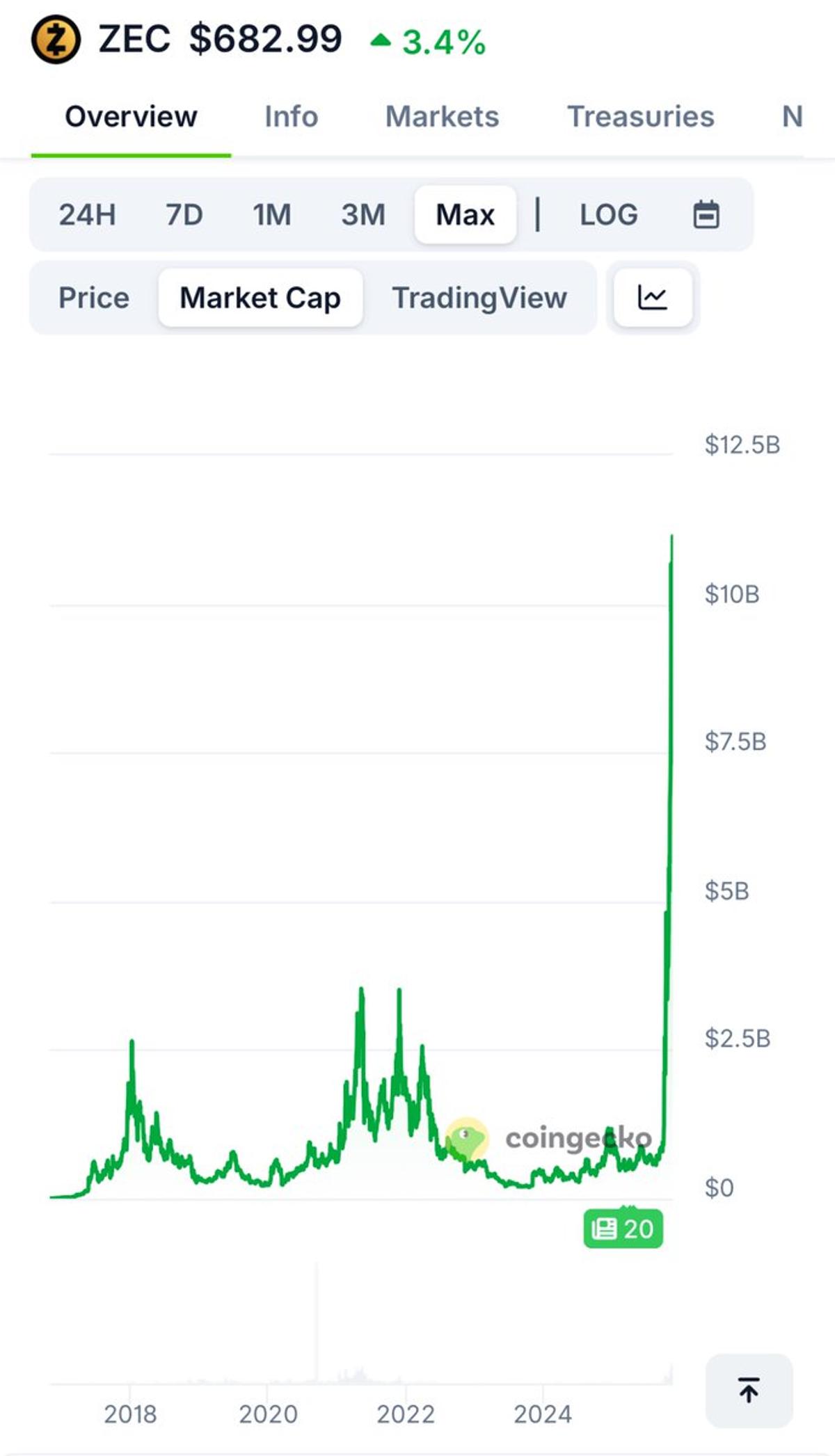Open the custom date range calendar picker
Viewport: 835px width, 1456px height.
(707, 215)
